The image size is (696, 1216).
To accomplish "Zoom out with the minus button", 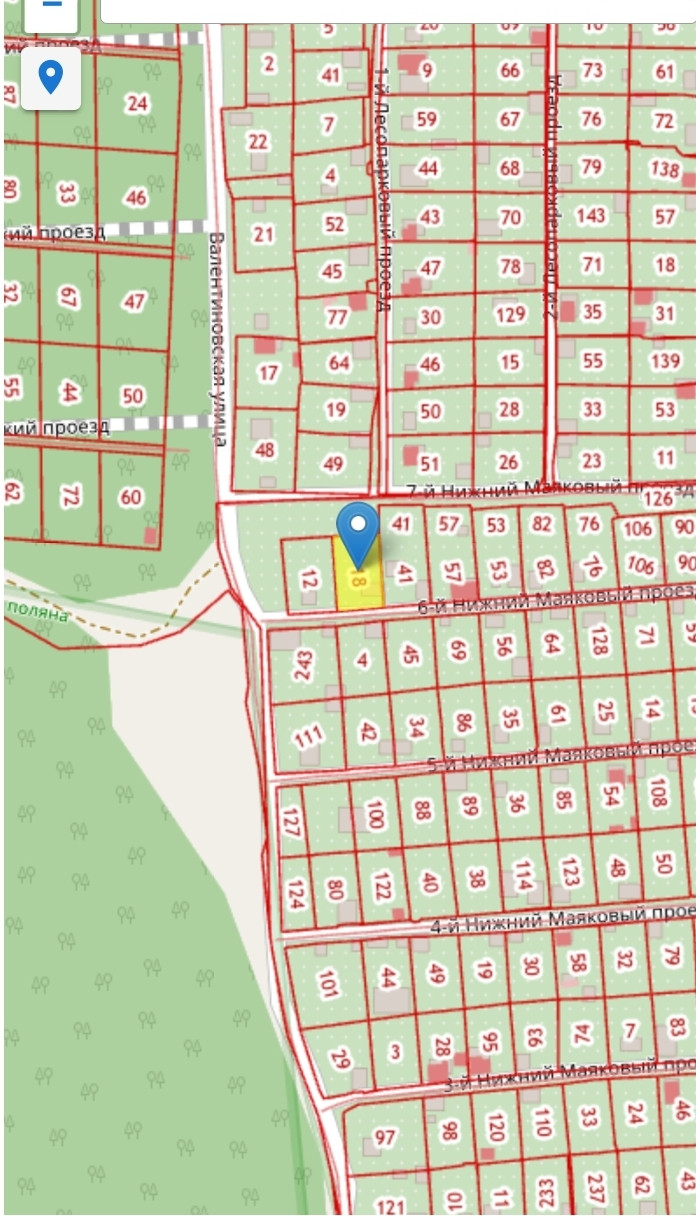I will [x=51, y=9].
